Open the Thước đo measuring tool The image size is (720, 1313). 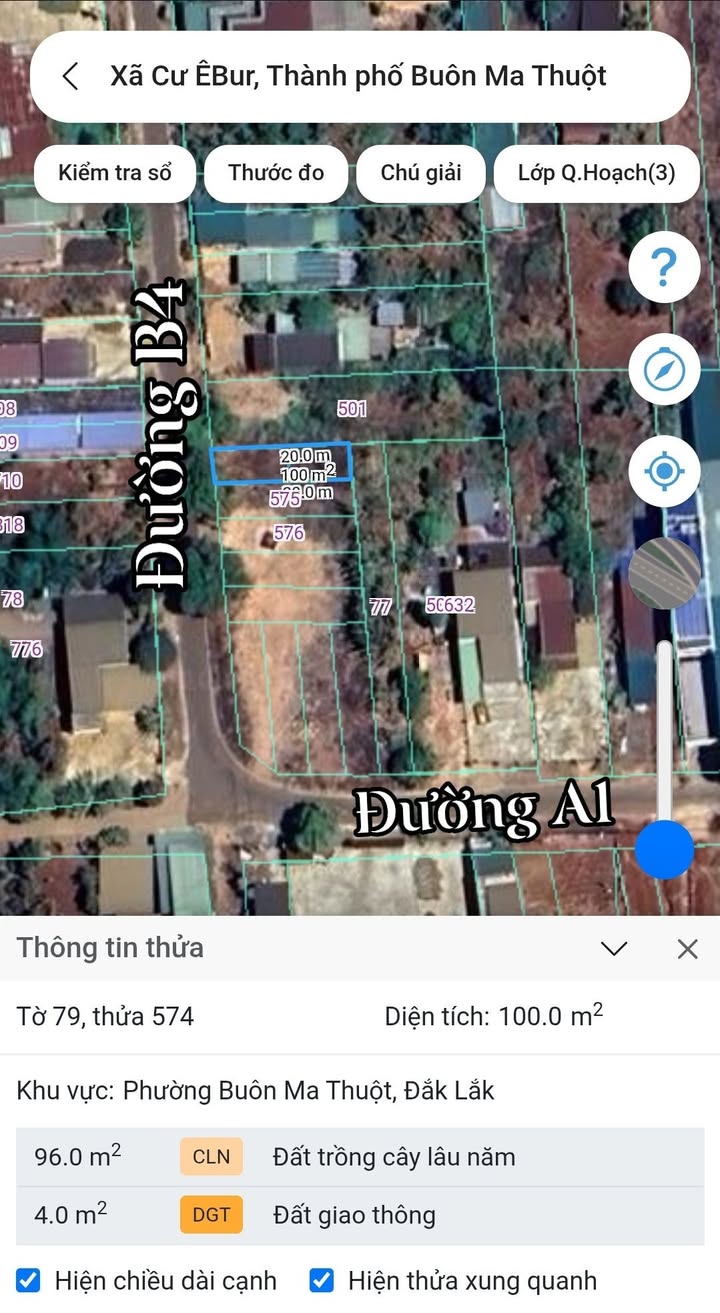click(x=276, y=173)
